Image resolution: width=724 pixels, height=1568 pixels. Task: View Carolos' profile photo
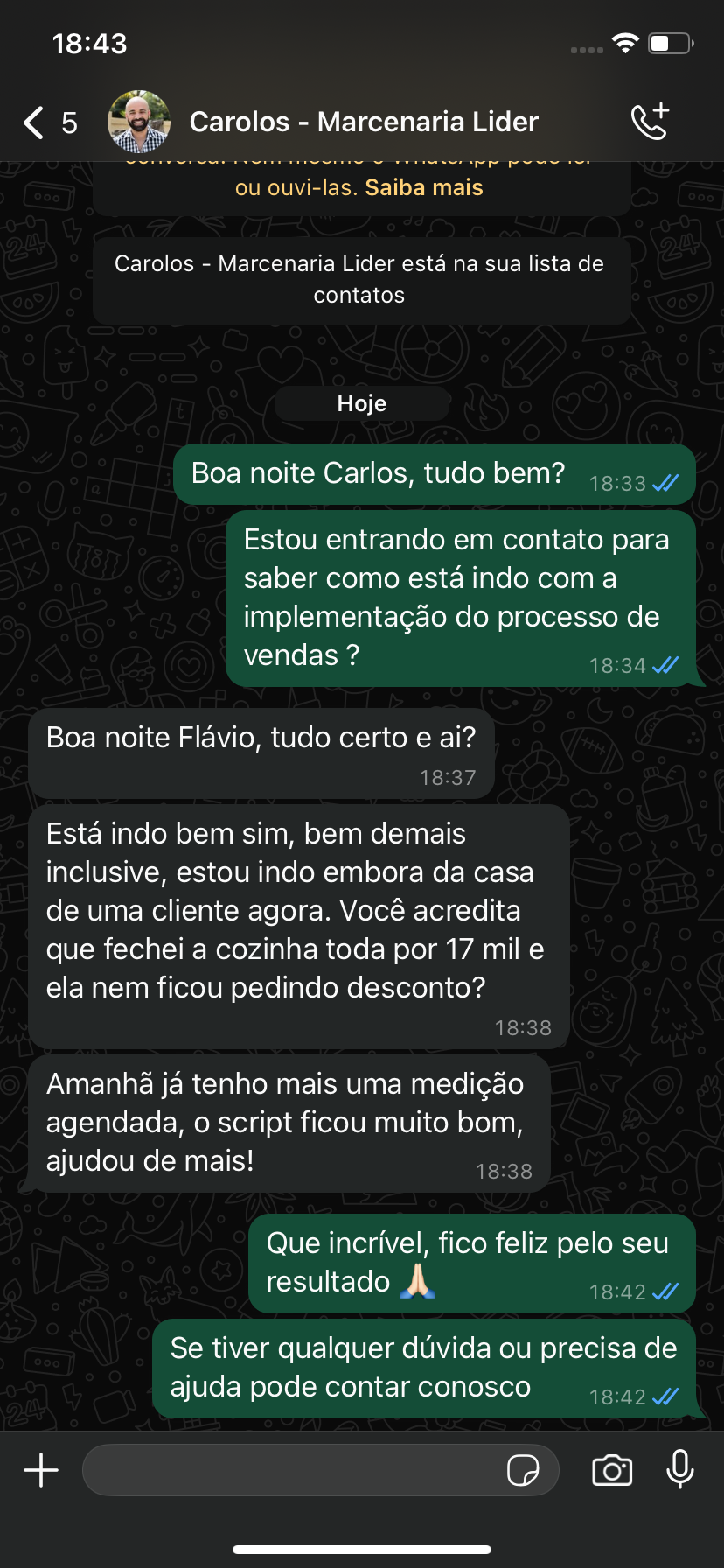138,122
